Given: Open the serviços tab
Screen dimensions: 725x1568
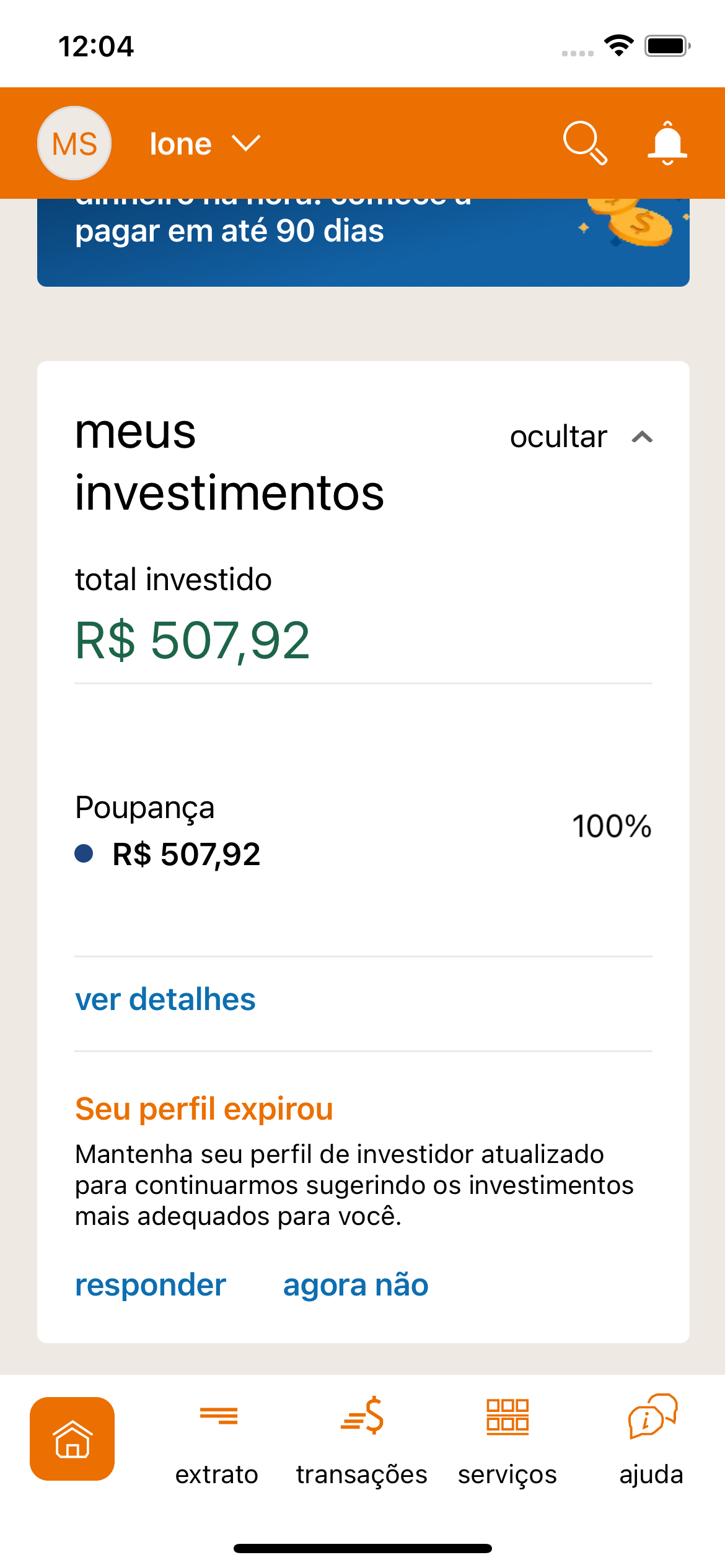Looking at the screenshot, I should [507, 1441].
